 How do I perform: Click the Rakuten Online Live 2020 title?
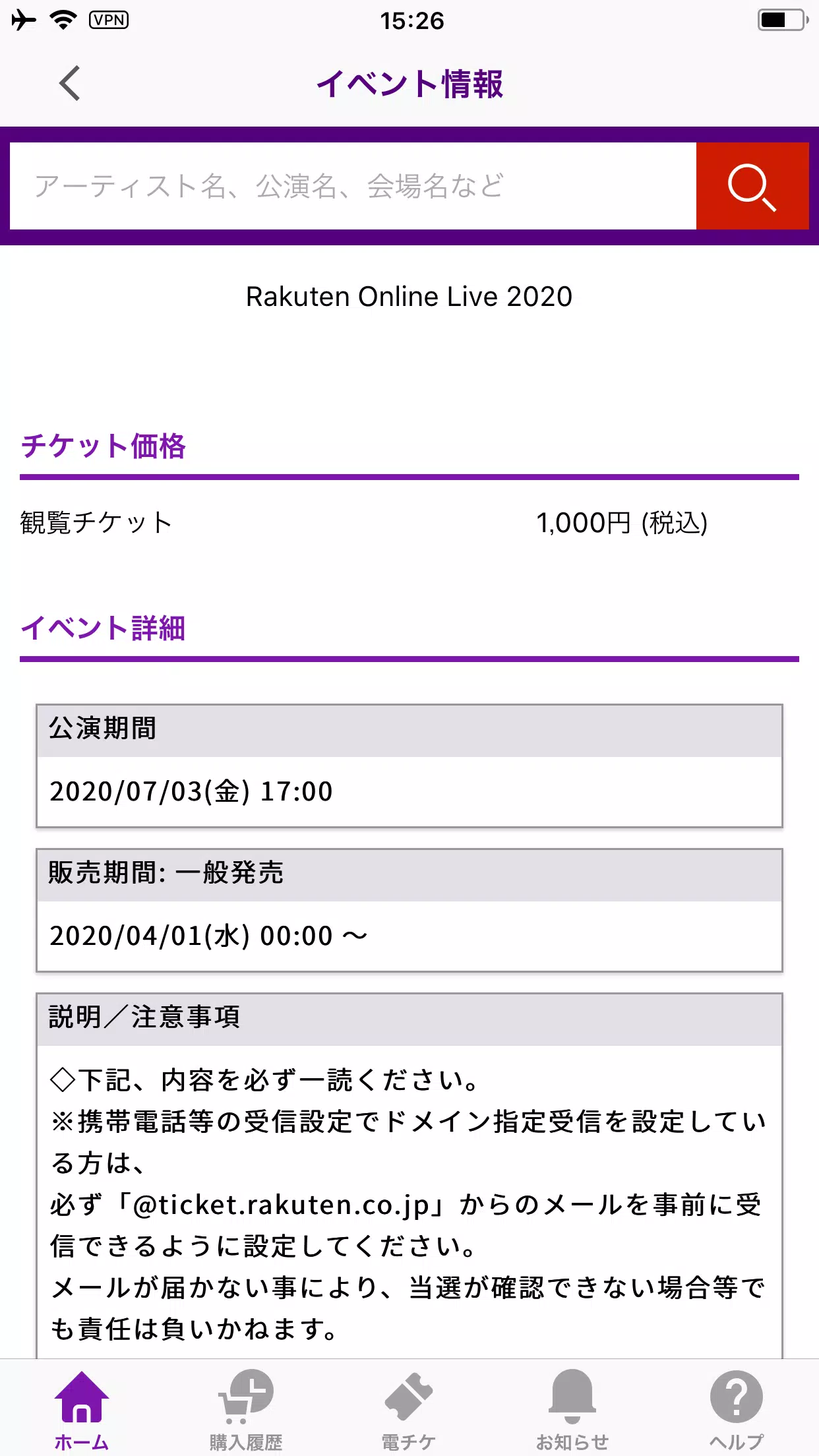(x=409, y=297)
